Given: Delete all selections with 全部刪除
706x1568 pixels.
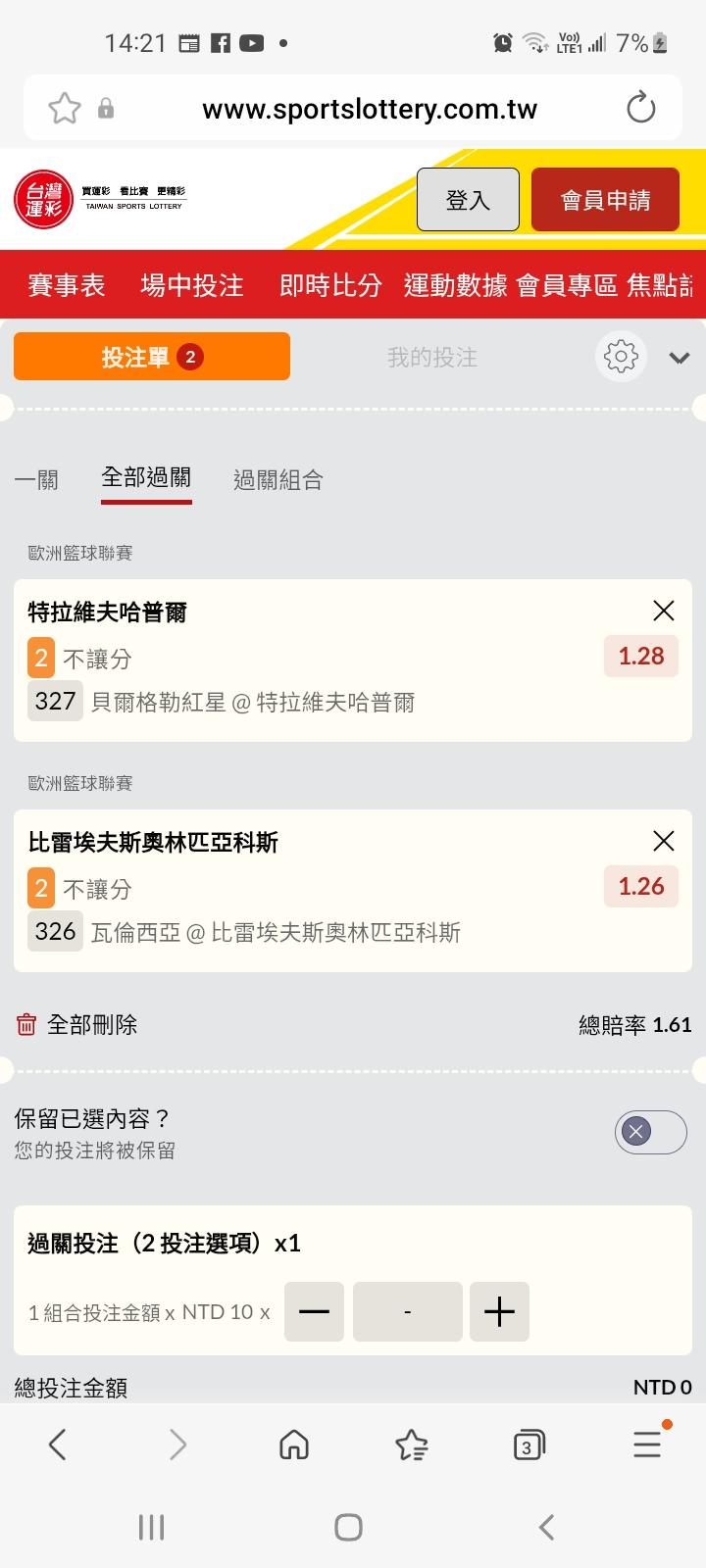Looking at the screenshot, I should coord(76,1025).
